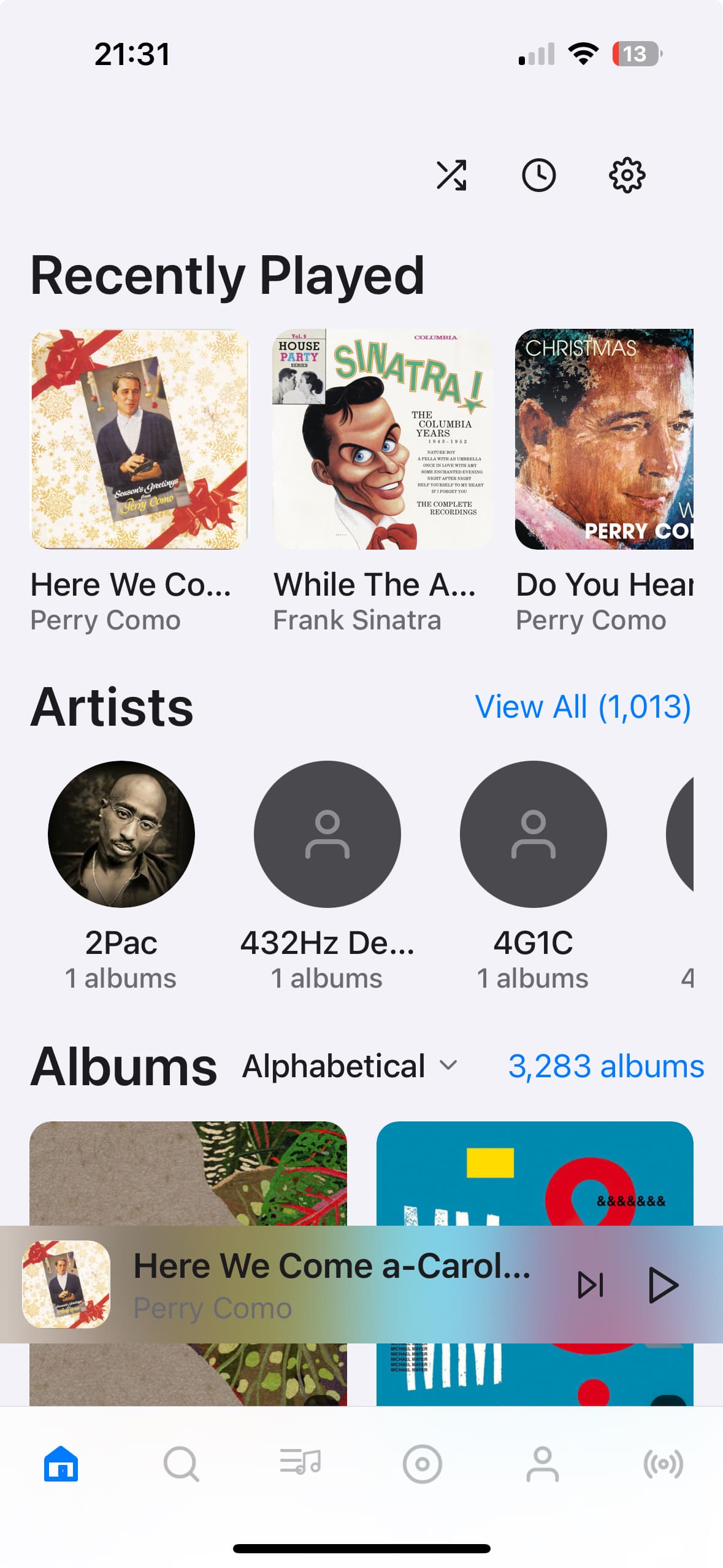Play Here We Come a-Caroling
Viewport: 723px width, 1568px height.
(x=664, y=1285)
